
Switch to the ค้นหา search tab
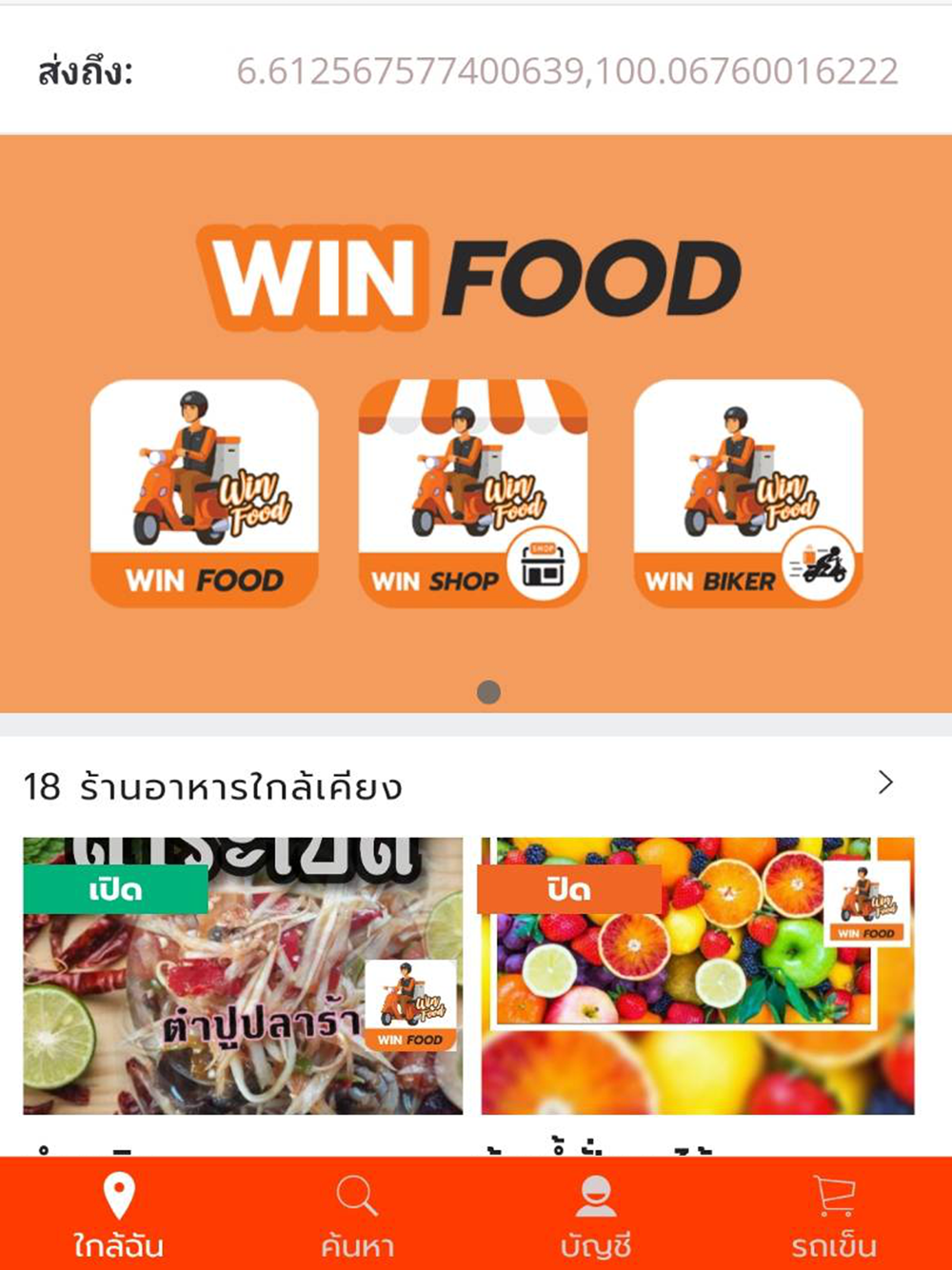(x=357, y=1215)
